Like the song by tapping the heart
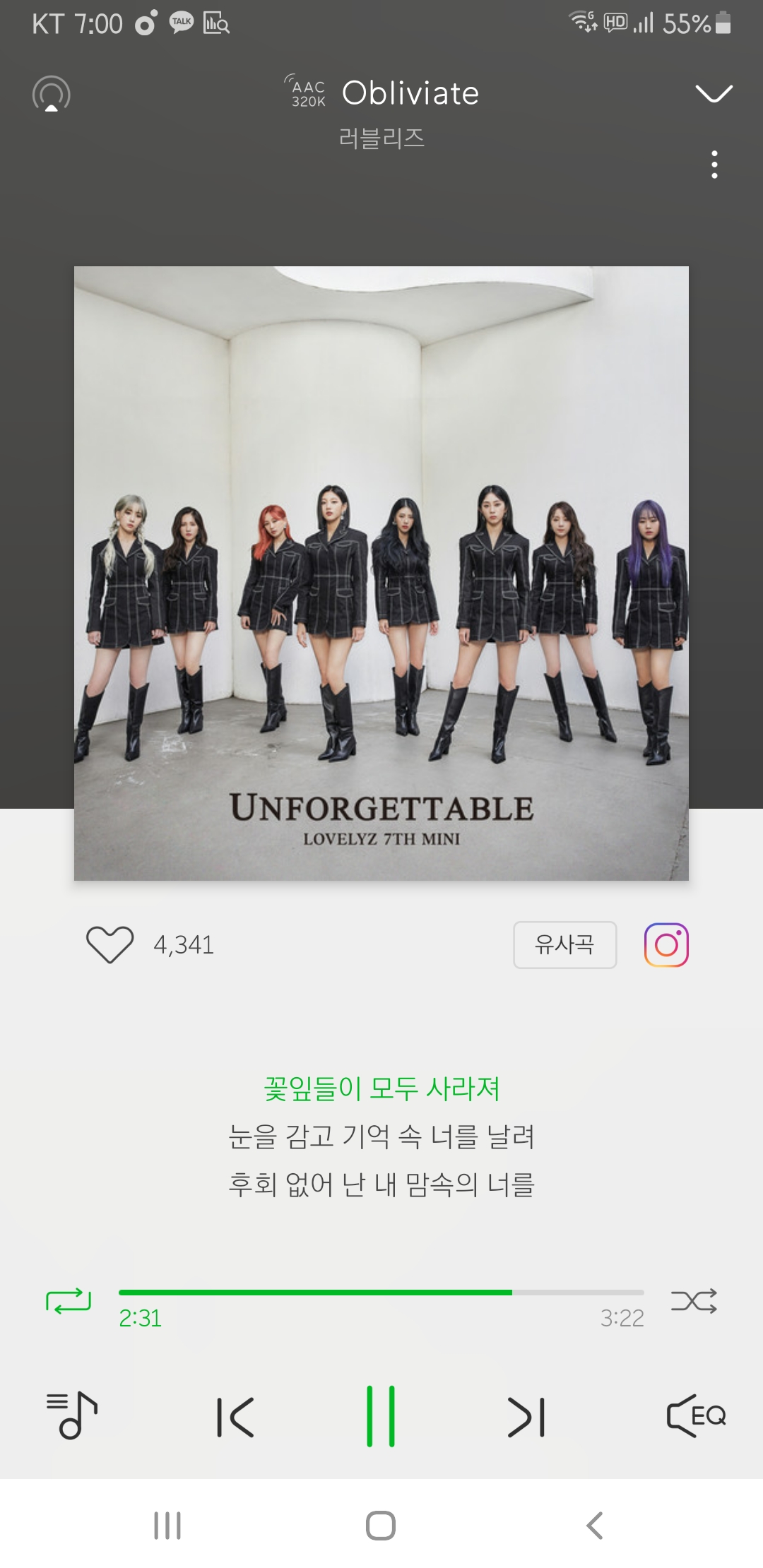The width and height of the screenshot is (763, 1568). point(112,944)
